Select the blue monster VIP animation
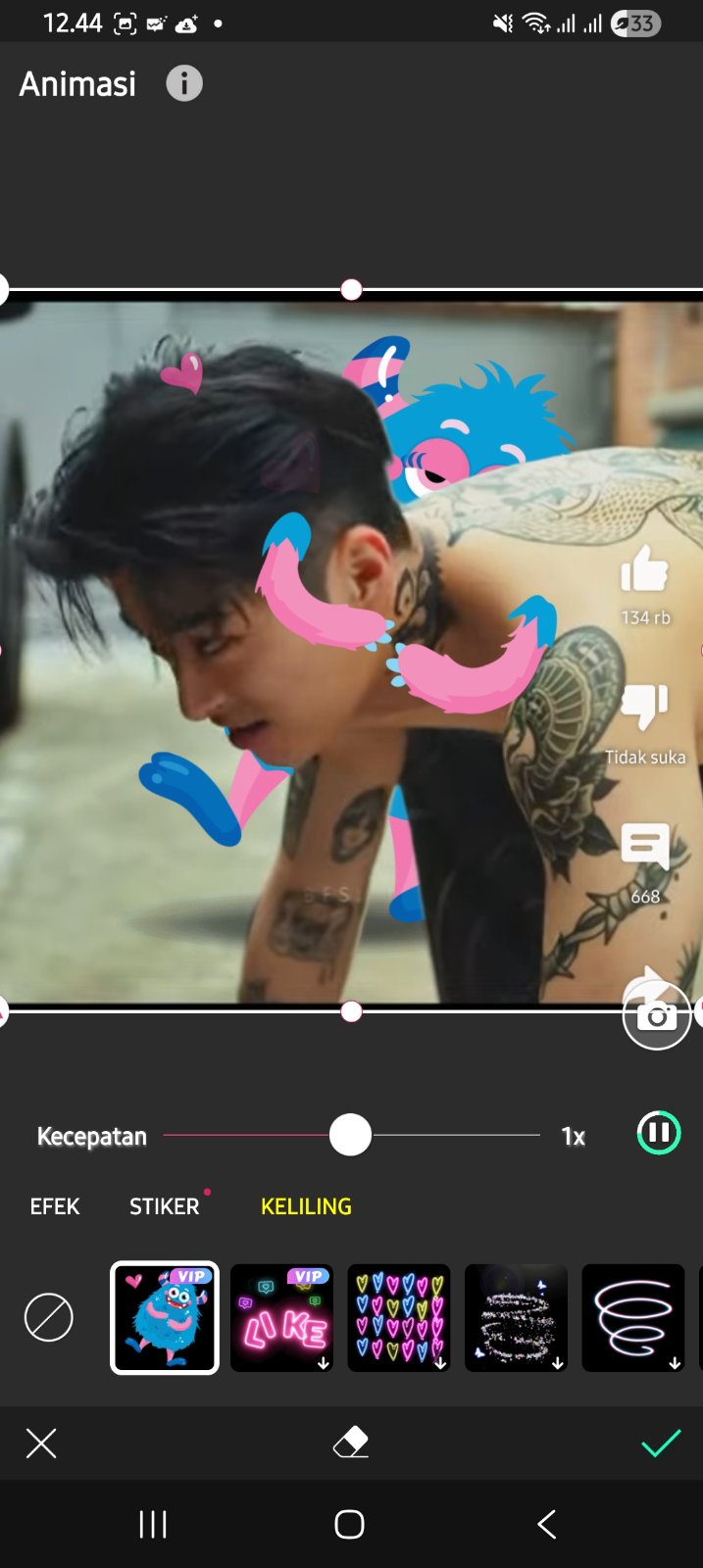This screenshot has height=1568, width=703. (165, 1317)
